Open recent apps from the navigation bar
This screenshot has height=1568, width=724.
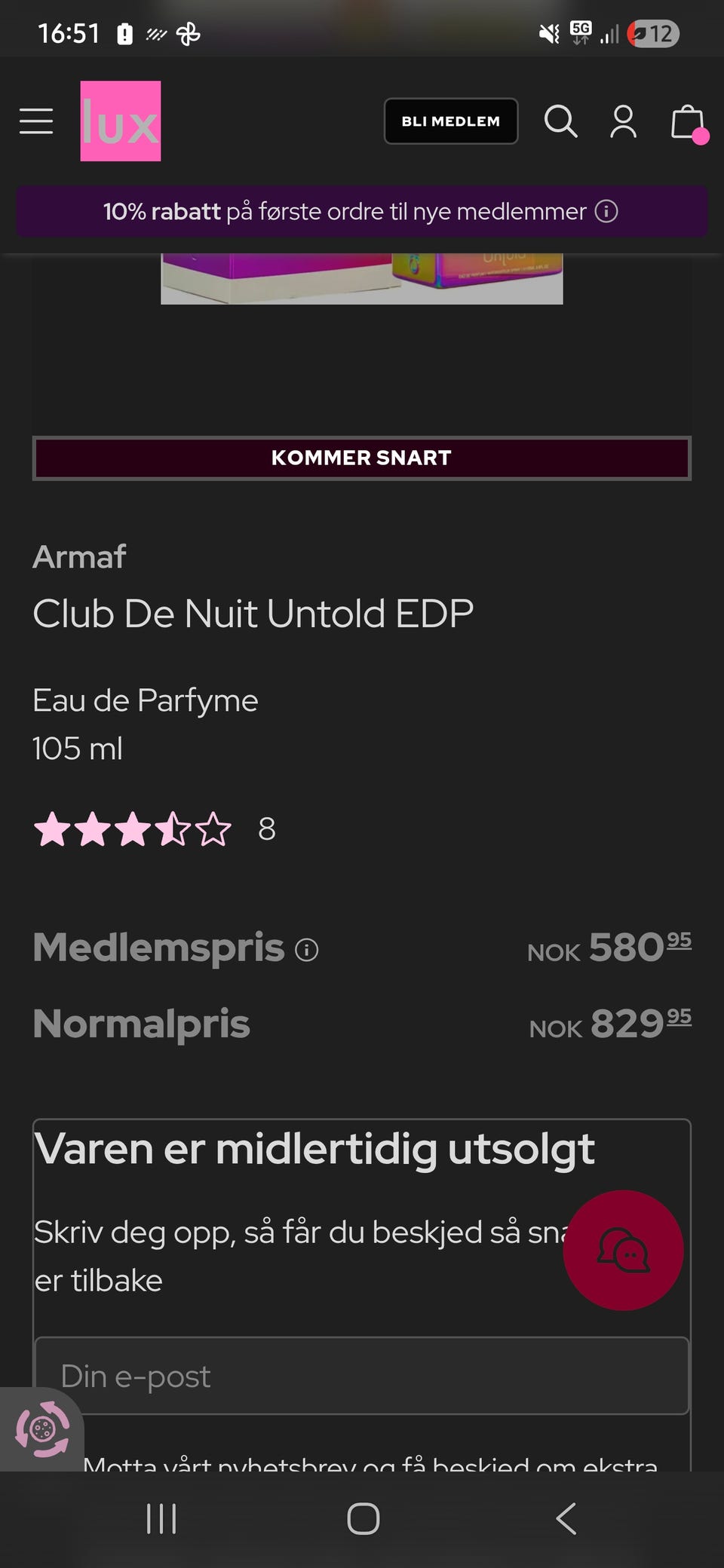161,1518
